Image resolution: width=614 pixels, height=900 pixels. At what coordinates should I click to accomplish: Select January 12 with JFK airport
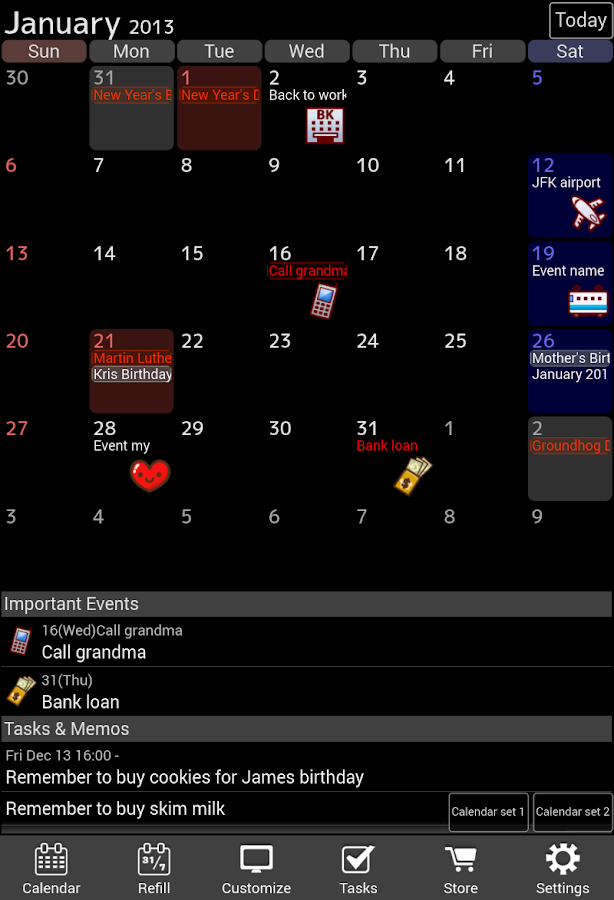pyautogui.click(x=569, y=195)
